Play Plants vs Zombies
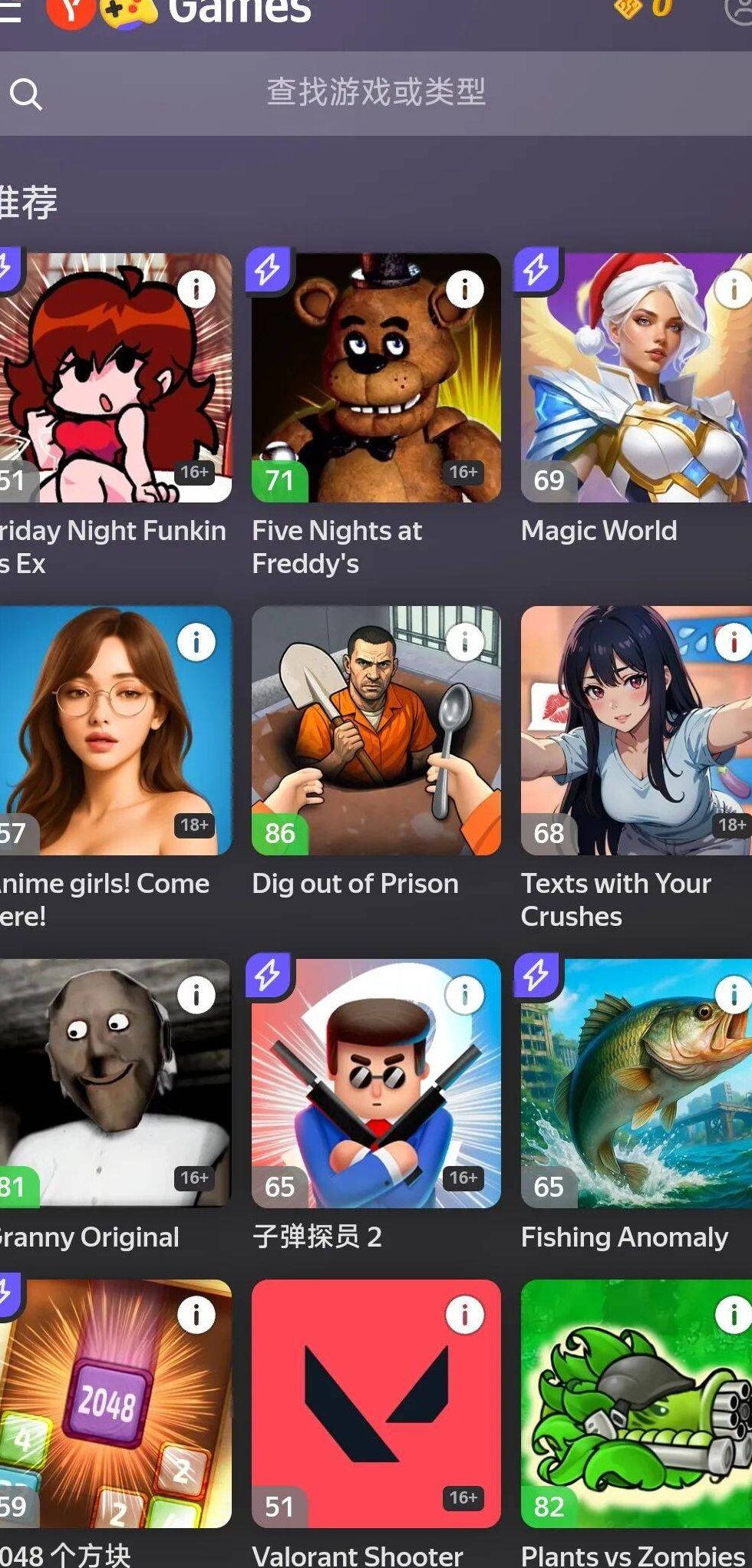This screenshot has height=1568, width=752. pyautogui.click(x=635, y=1403)
